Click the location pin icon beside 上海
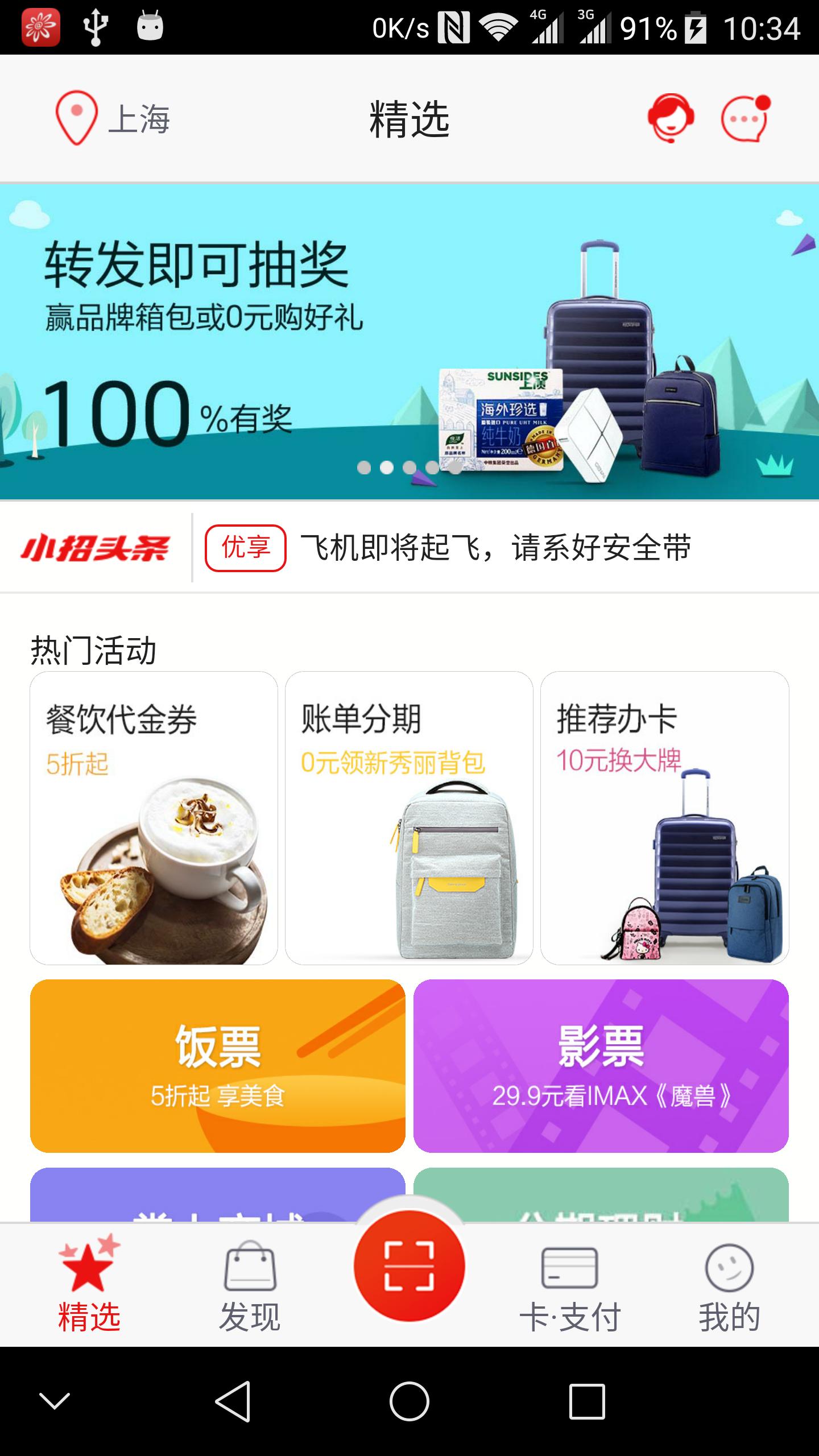Viewport: 819px width, 1456px height. [x=78, y=118]
